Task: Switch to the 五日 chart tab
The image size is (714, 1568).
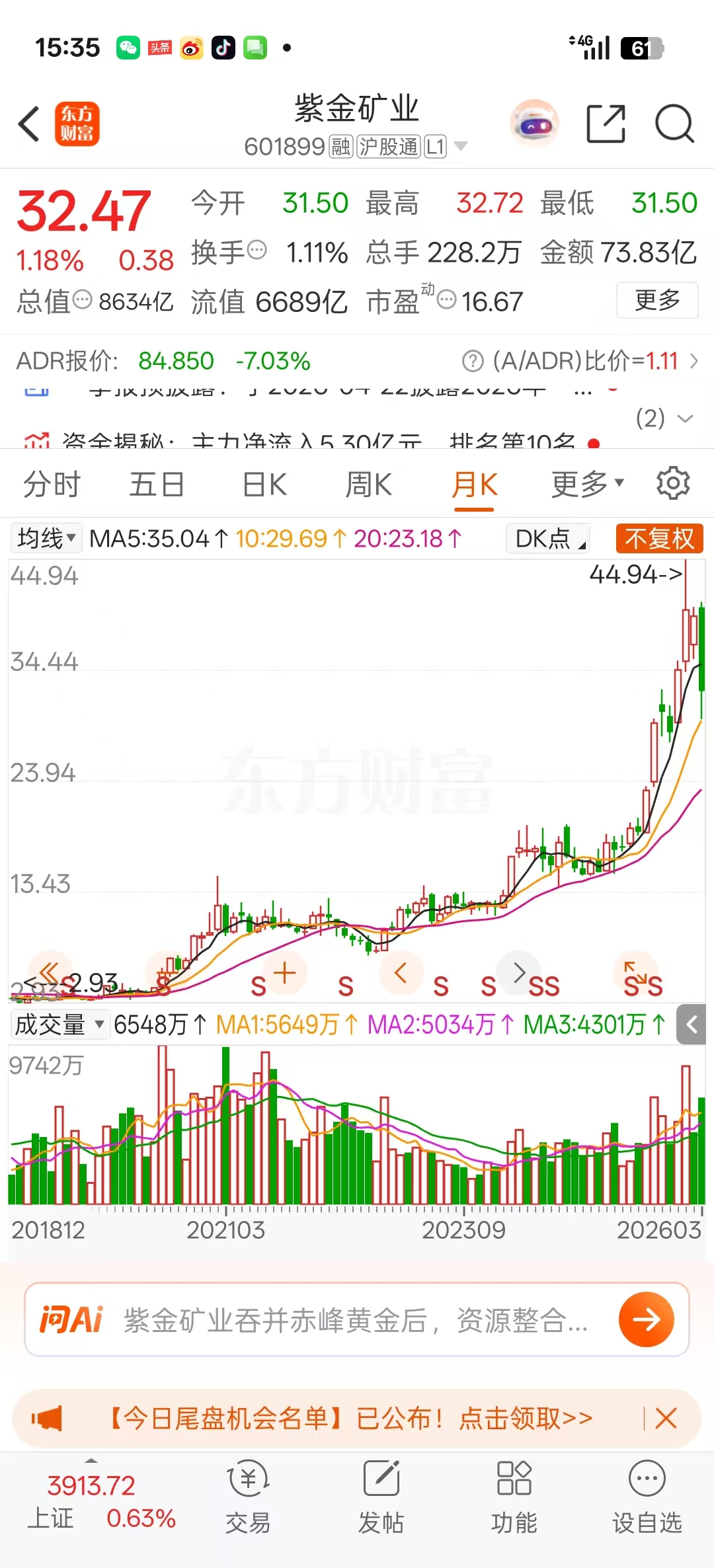Action: (157, 485)
